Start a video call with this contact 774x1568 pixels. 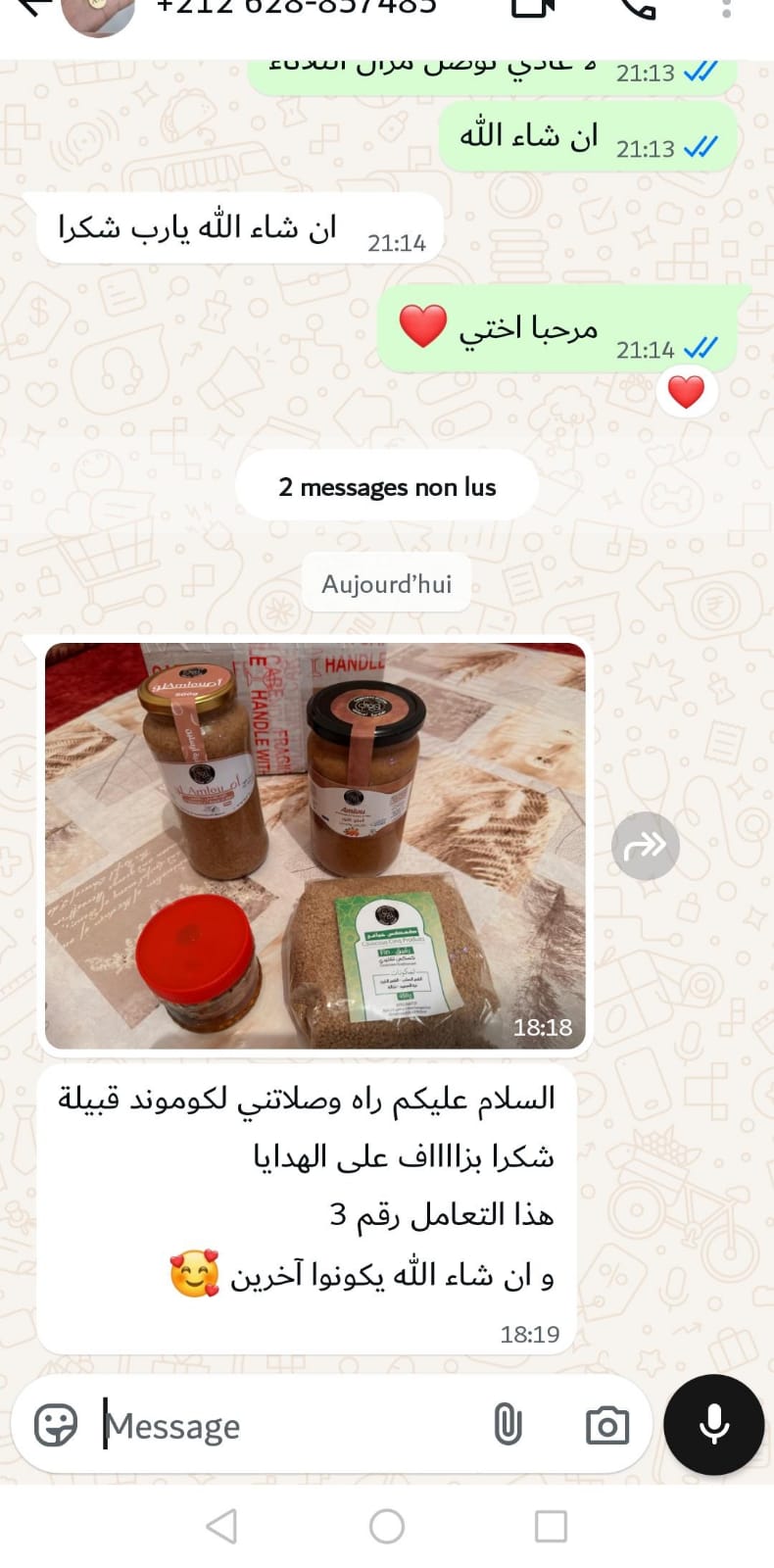click(534, 8)
